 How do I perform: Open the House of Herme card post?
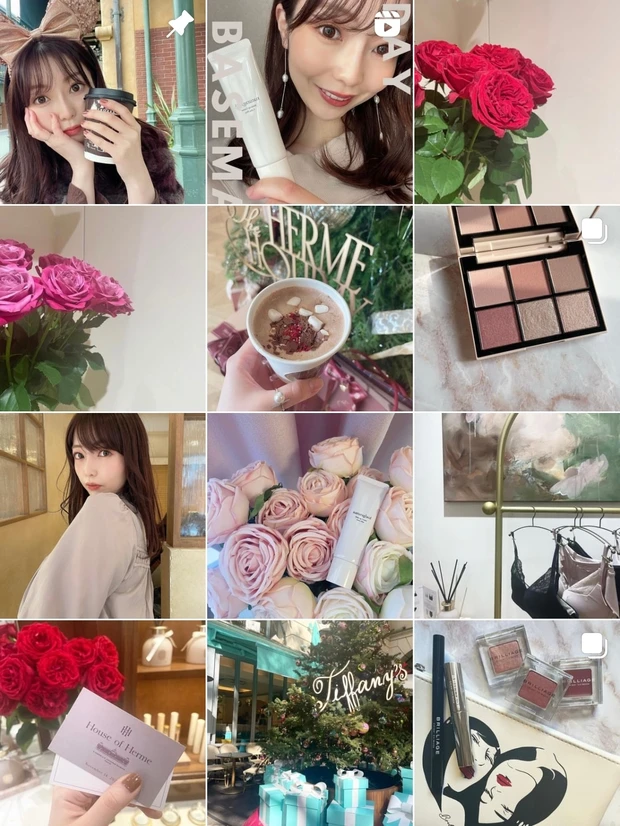[102, 723]
